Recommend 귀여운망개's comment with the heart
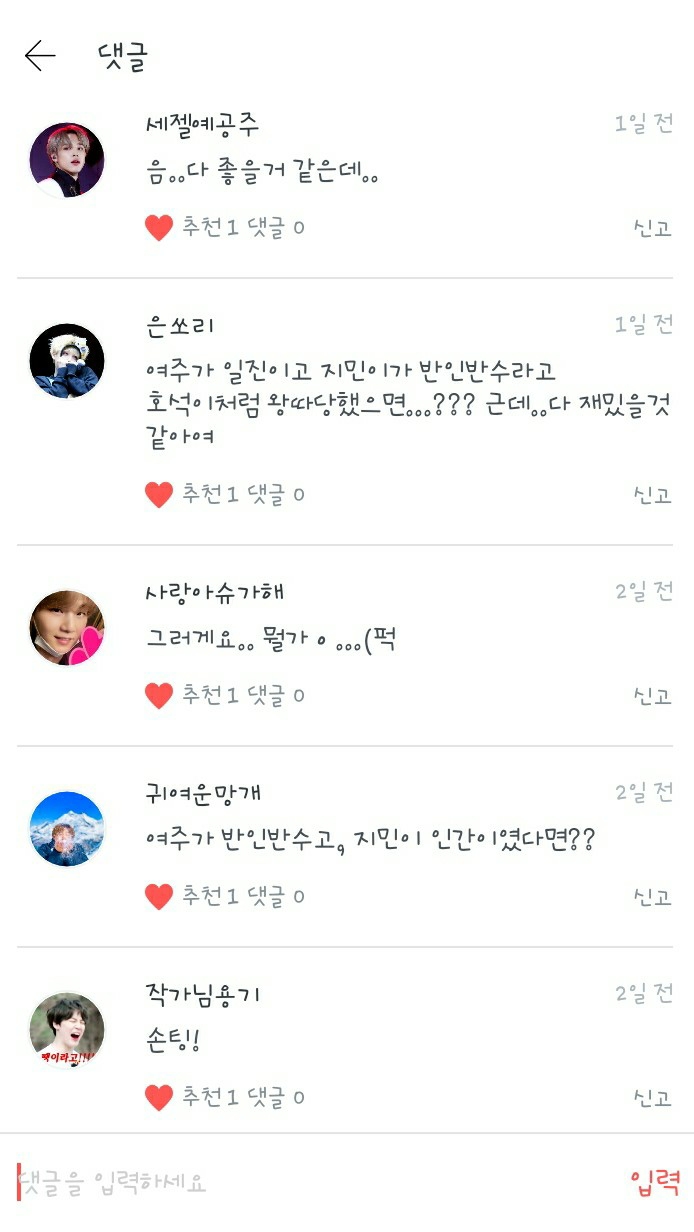 coord(159,897)
